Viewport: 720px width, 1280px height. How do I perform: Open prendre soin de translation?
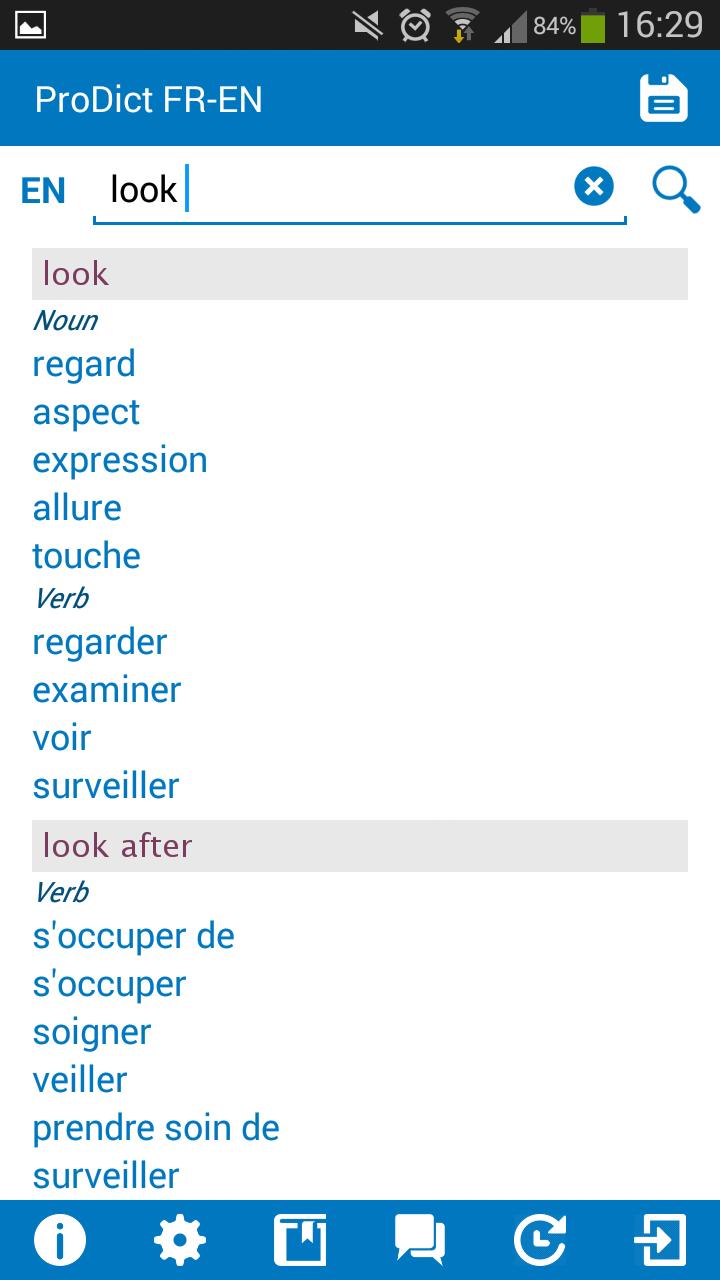click(156, 1128)
